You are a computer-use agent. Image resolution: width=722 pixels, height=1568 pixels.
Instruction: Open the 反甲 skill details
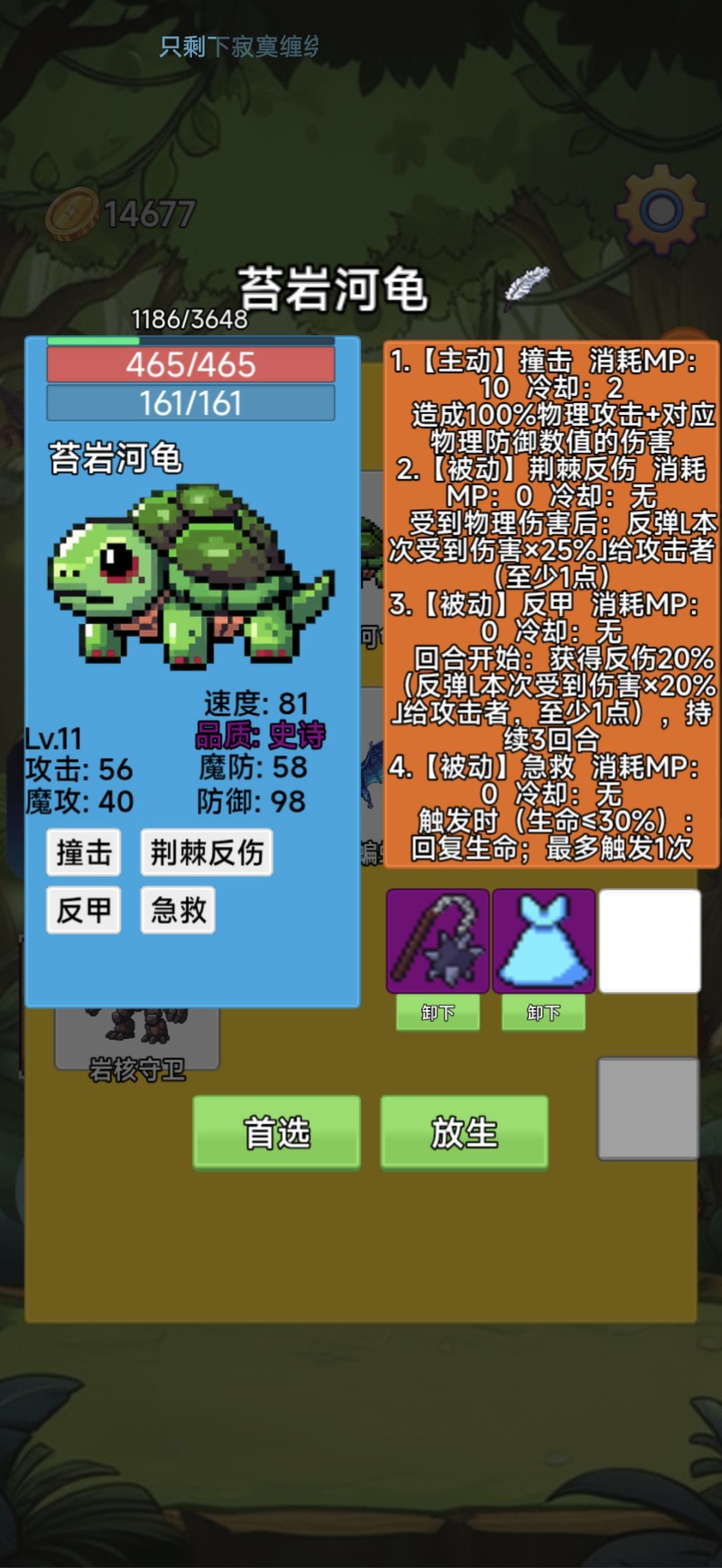(84, 910)
